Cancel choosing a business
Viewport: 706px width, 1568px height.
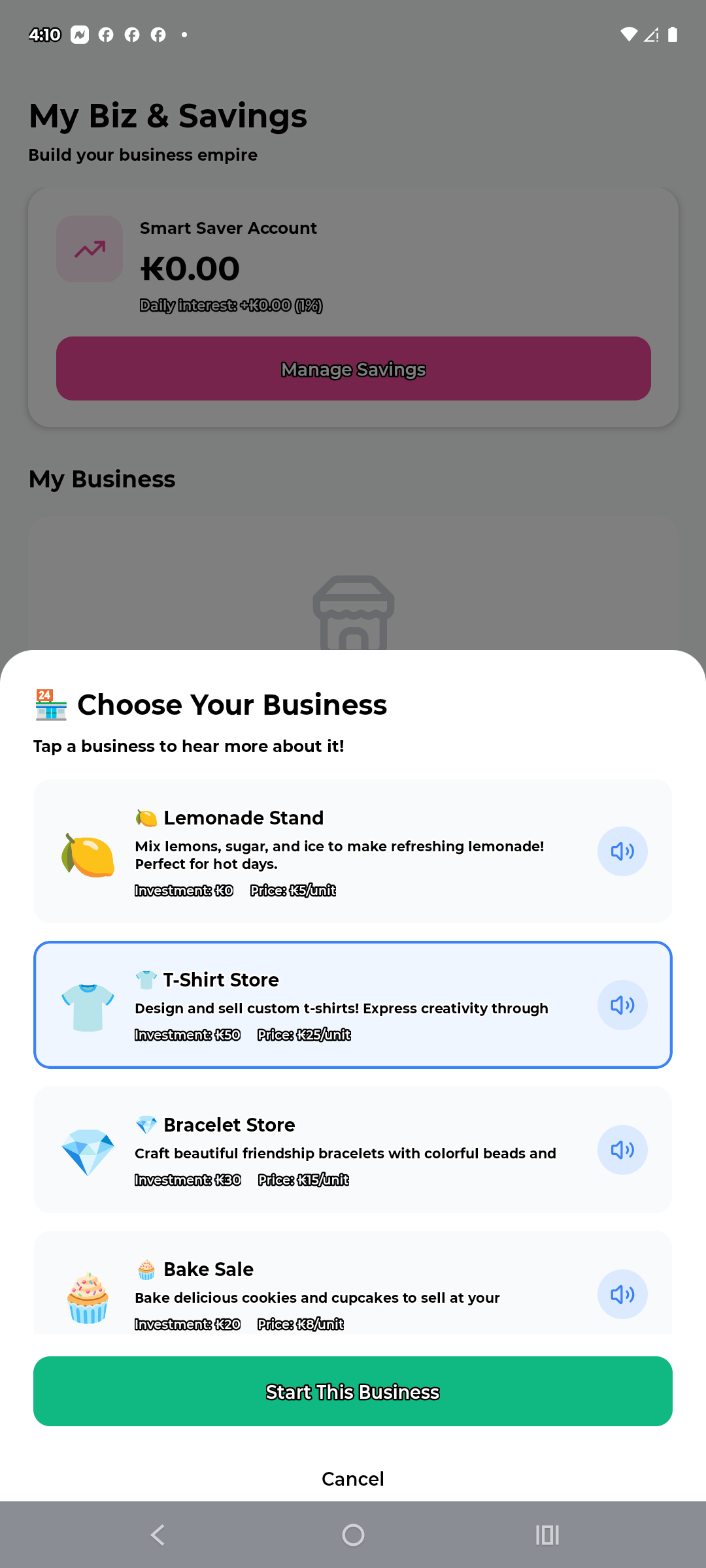(x=353, y=1478)
